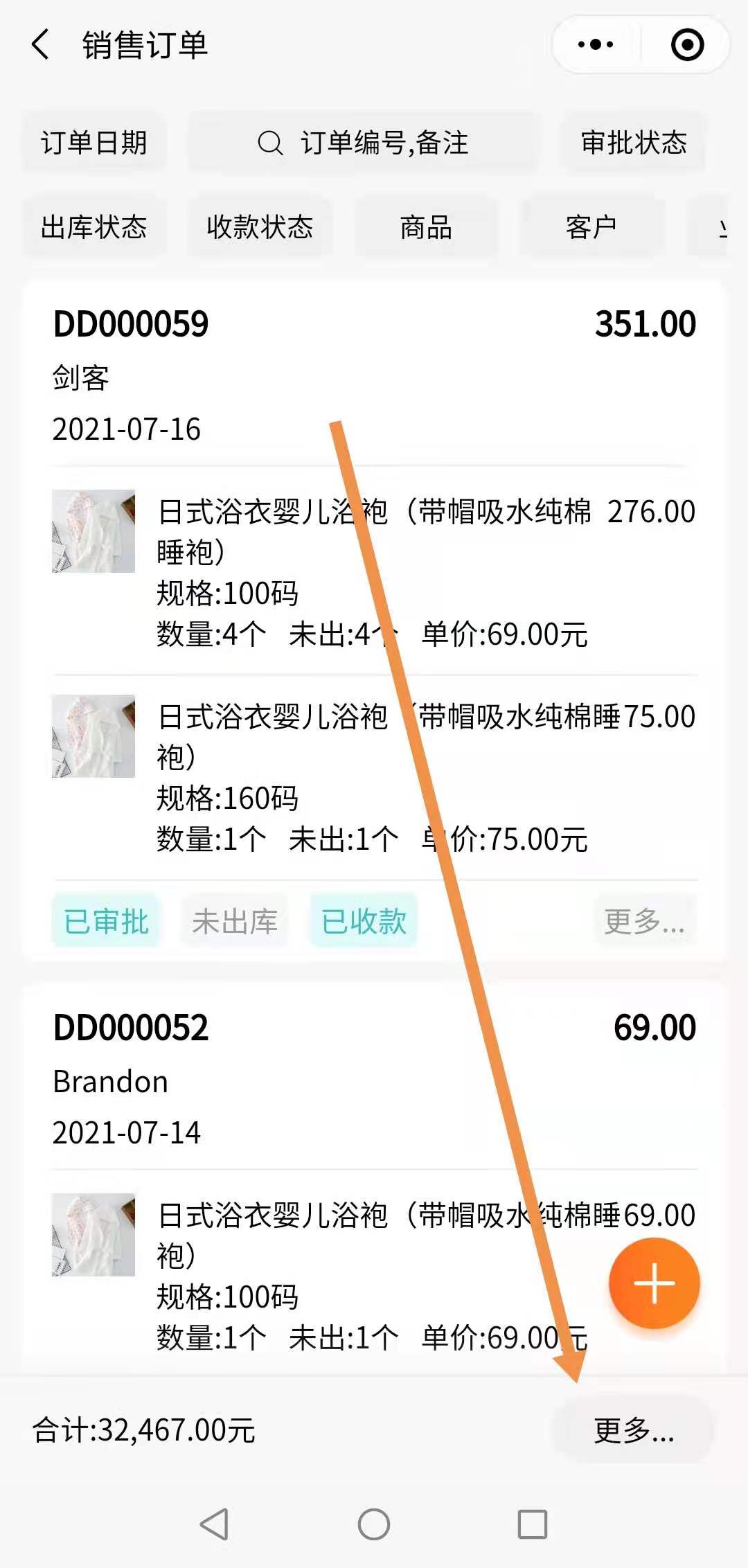The image size is (748, 1568).
Task: Filter by 收款状态
Action: [260, 227]
